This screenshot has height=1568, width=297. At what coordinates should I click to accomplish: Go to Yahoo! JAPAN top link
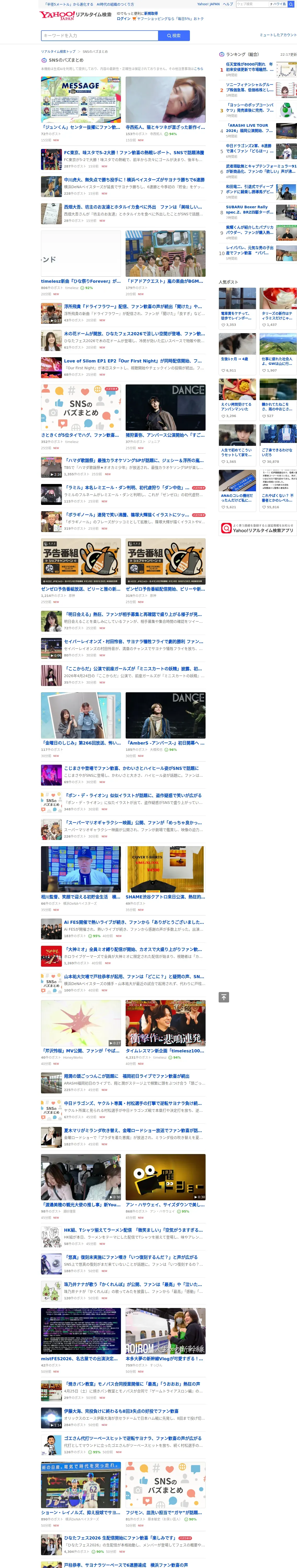(208, 4)
